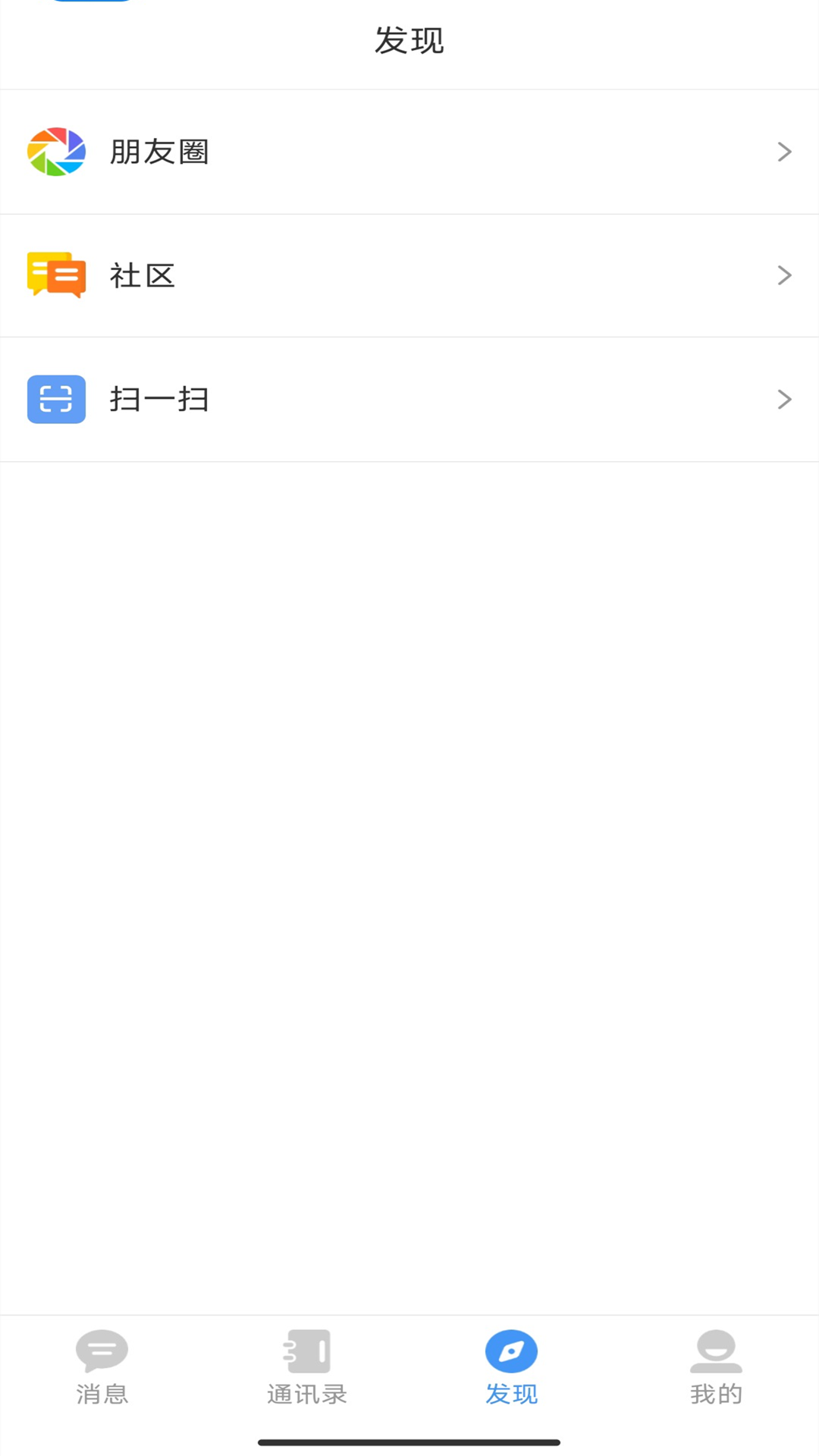Select the 我的 tab
Viewport: 819px width, 1456px height.
(x=716, y=1373)
